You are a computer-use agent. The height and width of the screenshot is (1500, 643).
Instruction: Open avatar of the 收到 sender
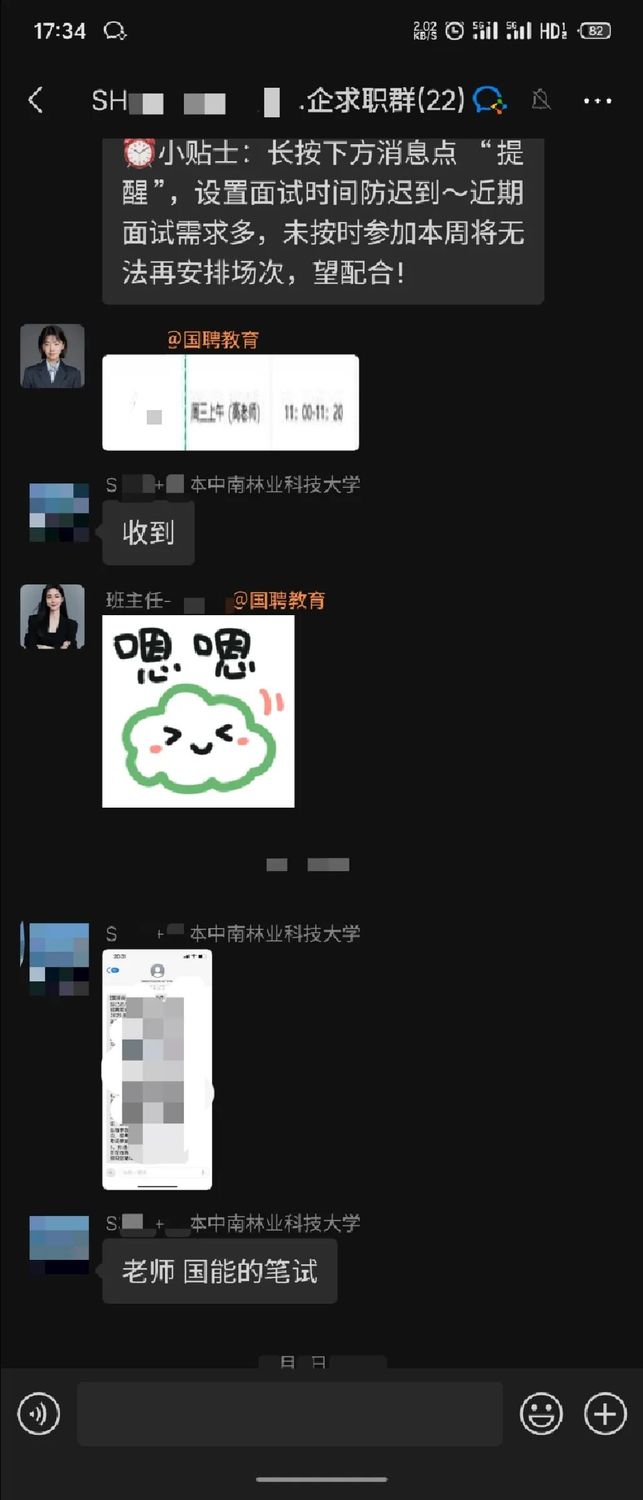point(59,512)
